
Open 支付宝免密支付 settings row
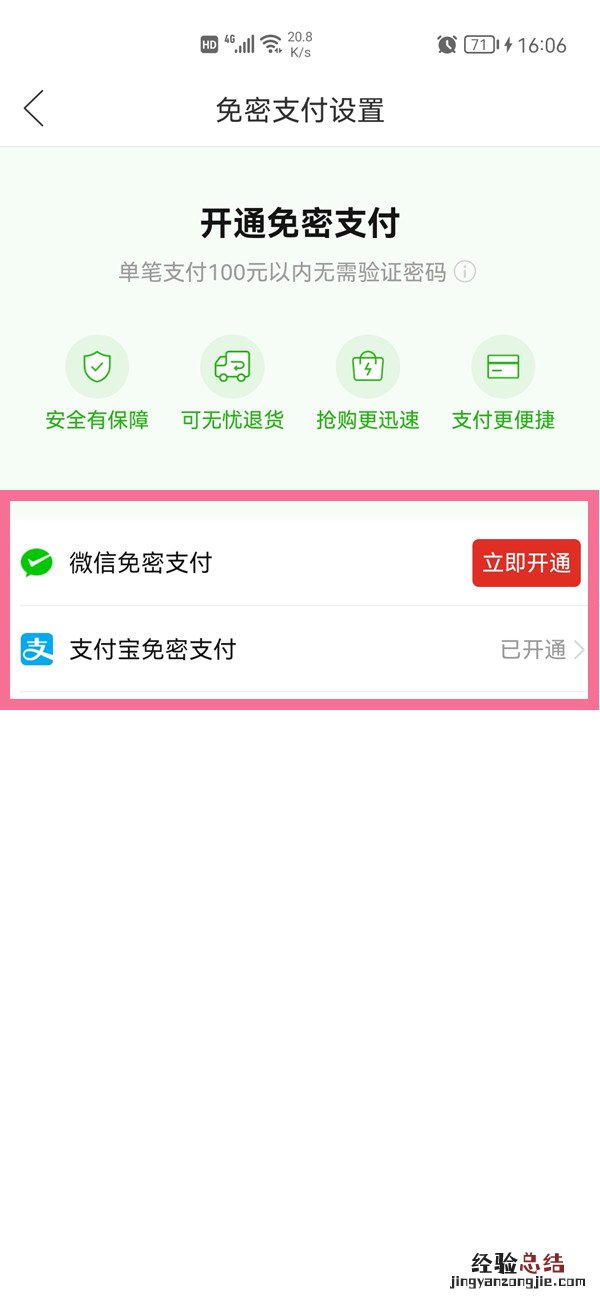(300, 650)
